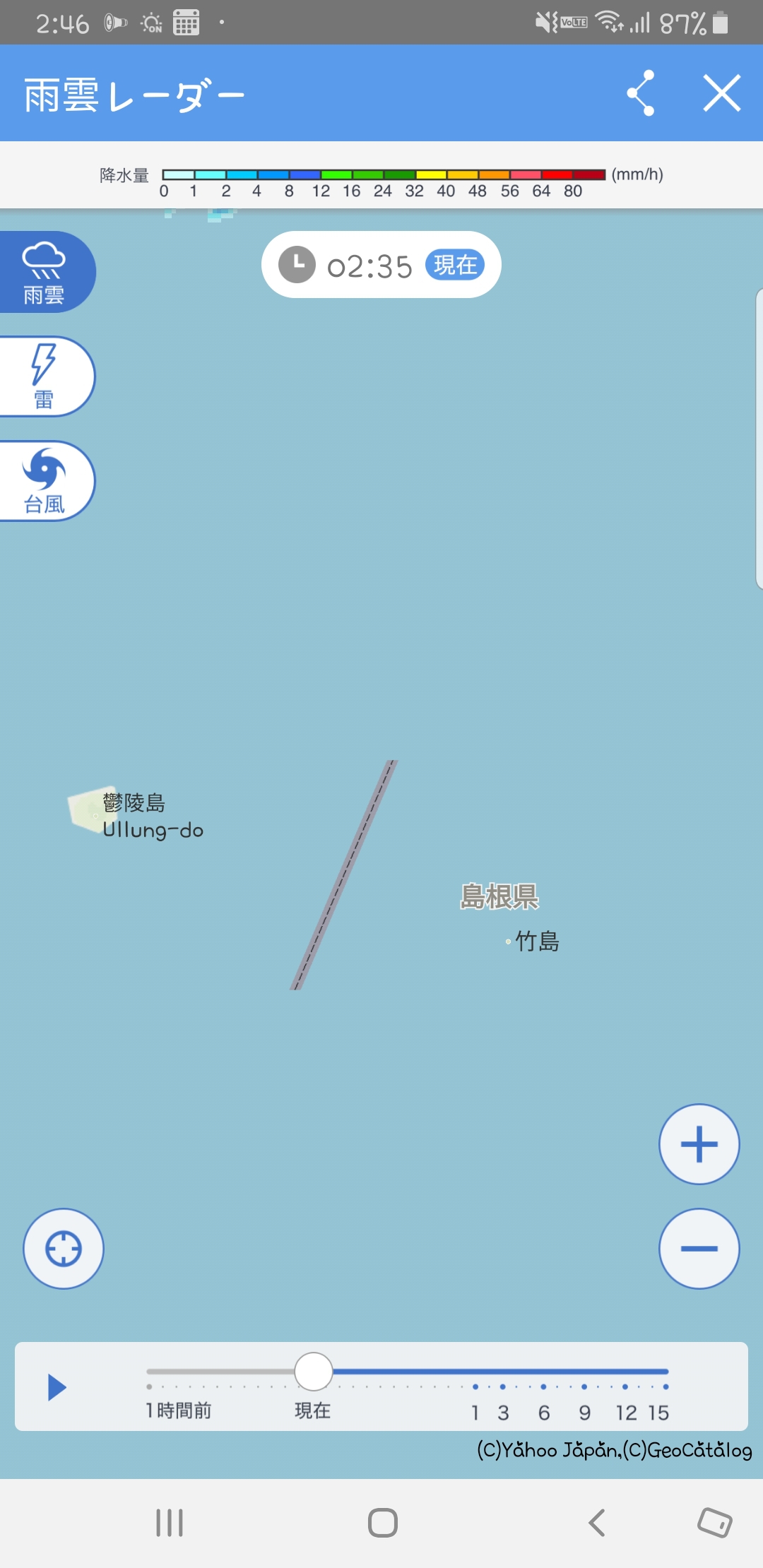Jump to the 15-hour forecast marker
The width and height of the screenshot is (763, 1568).
(658, 1412)
